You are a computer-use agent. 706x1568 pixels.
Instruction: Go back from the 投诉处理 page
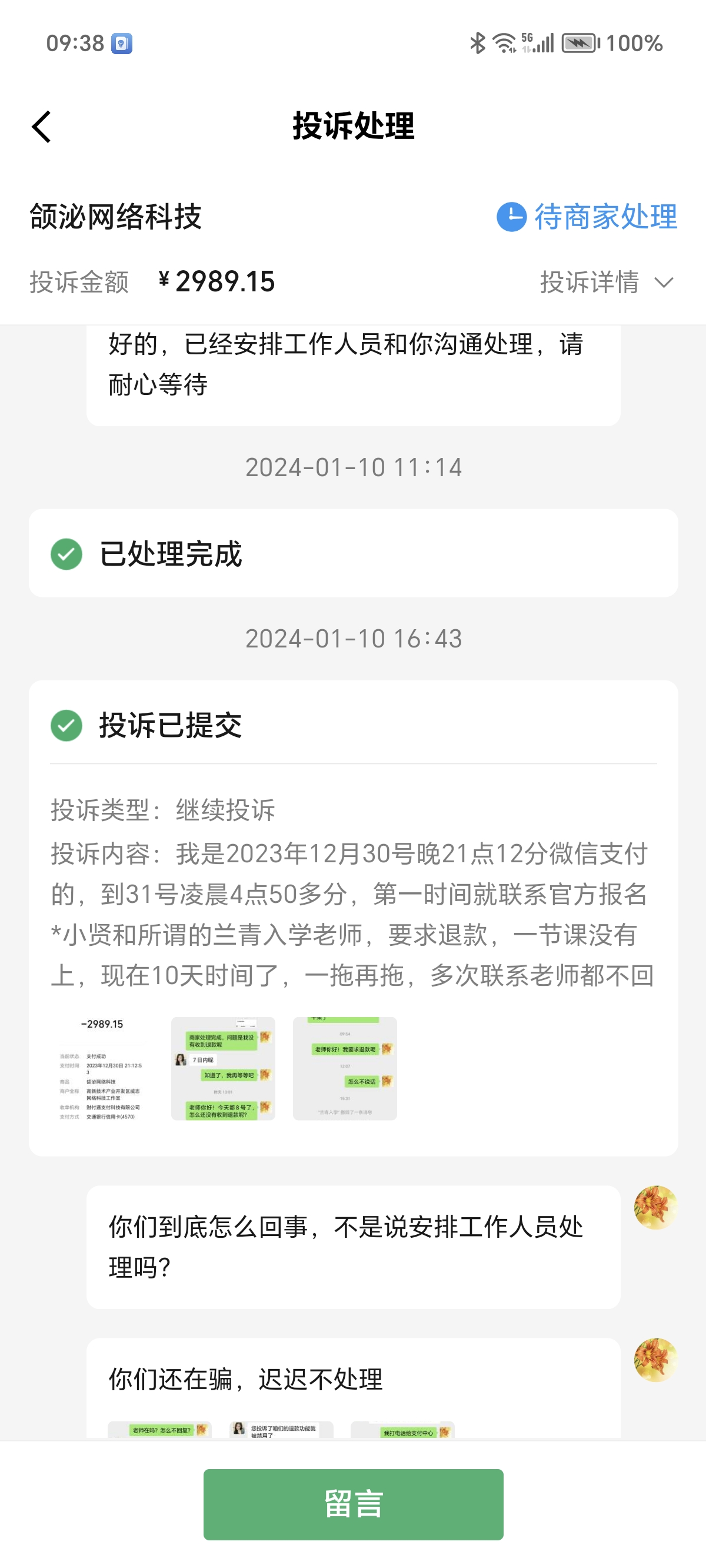(41, 127)
